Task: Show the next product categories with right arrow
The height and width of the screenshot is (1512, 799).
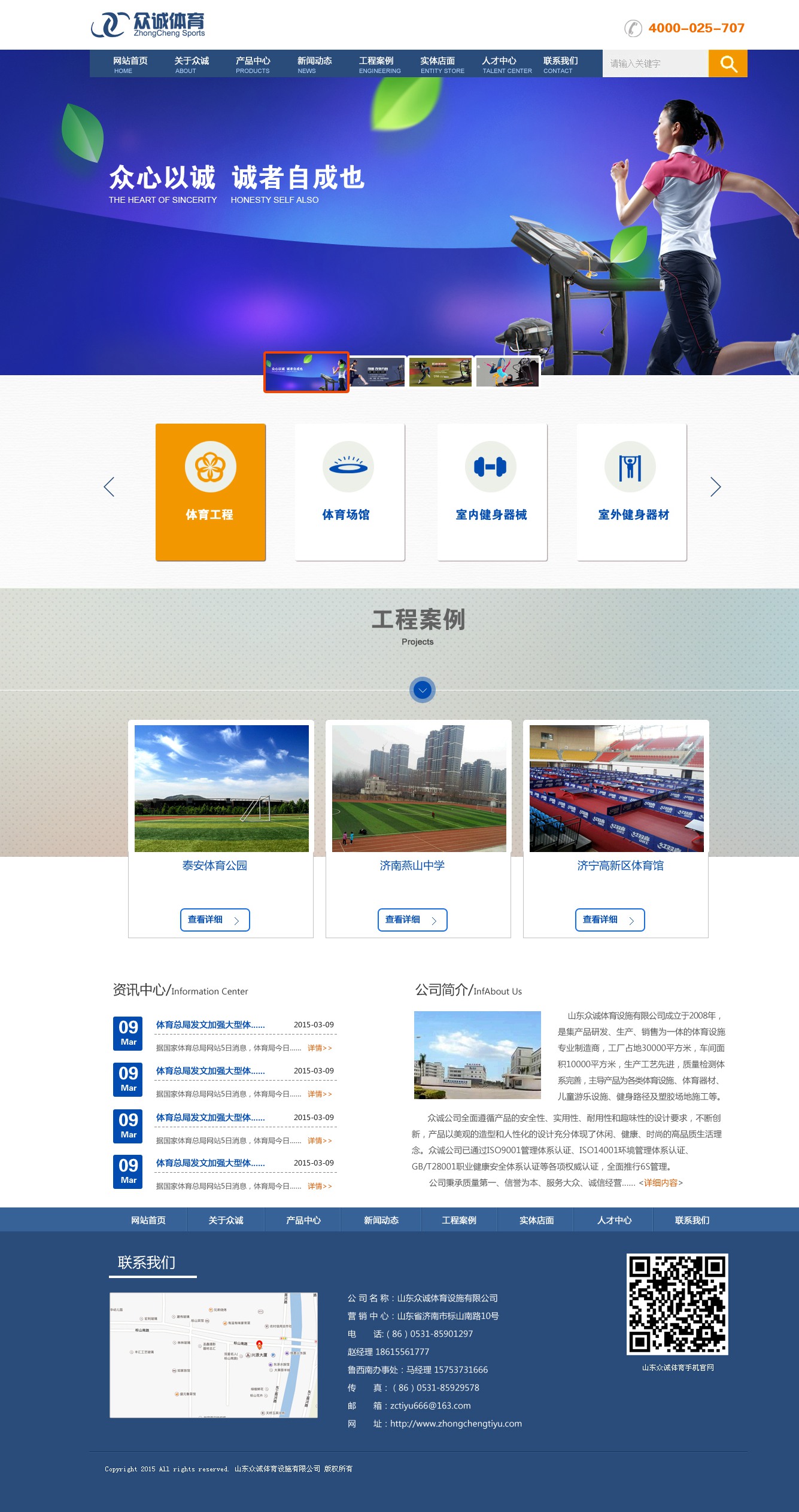Action: 715,486
